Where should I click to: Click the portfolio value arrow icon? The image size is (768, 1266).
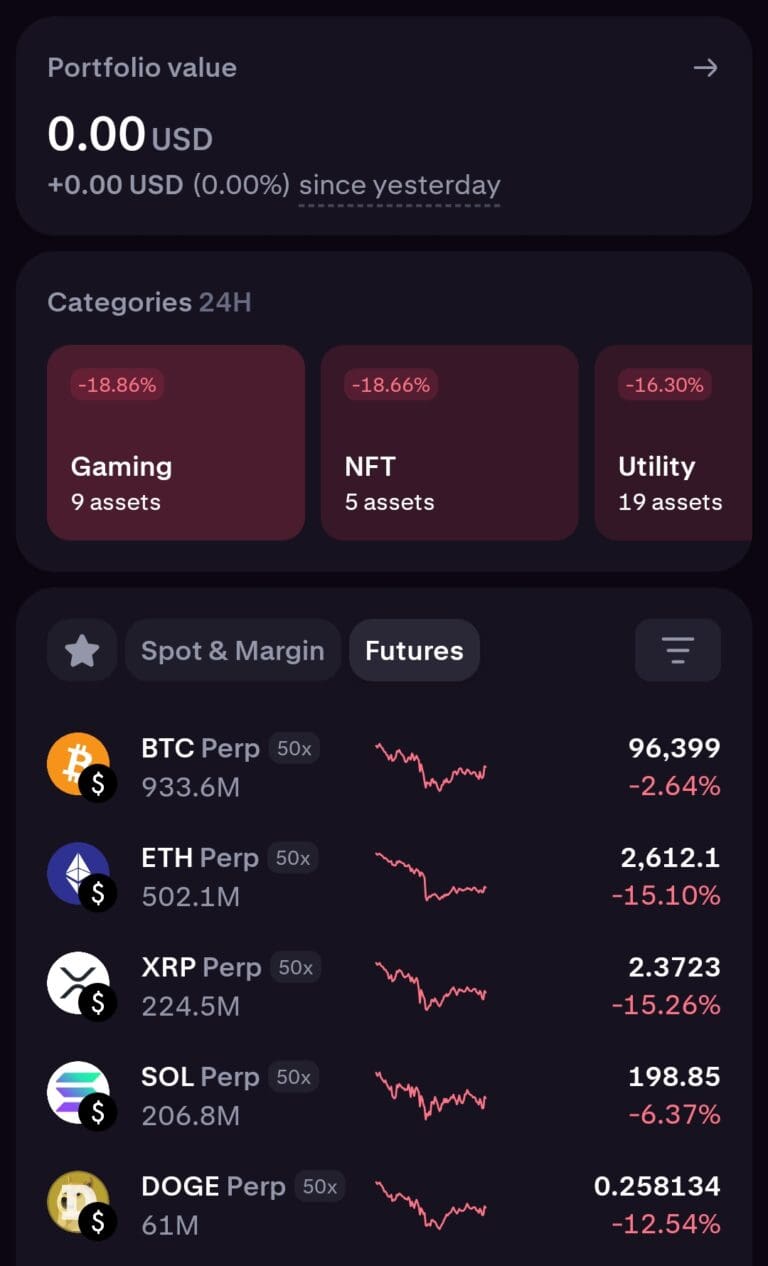[706, 68]
